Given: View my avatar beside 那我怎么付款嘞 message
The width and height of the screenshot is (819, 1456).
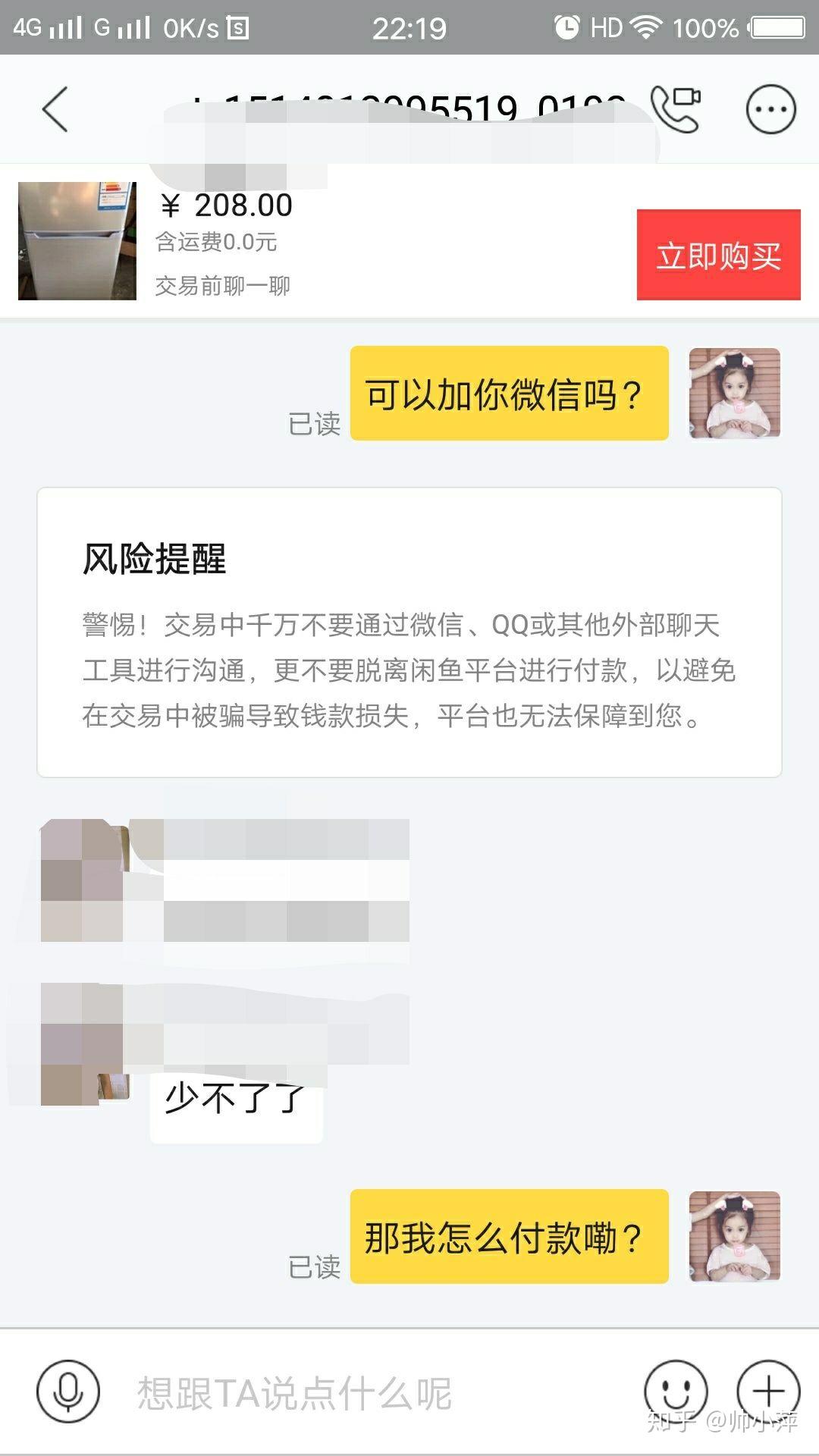Looking at the screenshot, I should point(734,1236).
